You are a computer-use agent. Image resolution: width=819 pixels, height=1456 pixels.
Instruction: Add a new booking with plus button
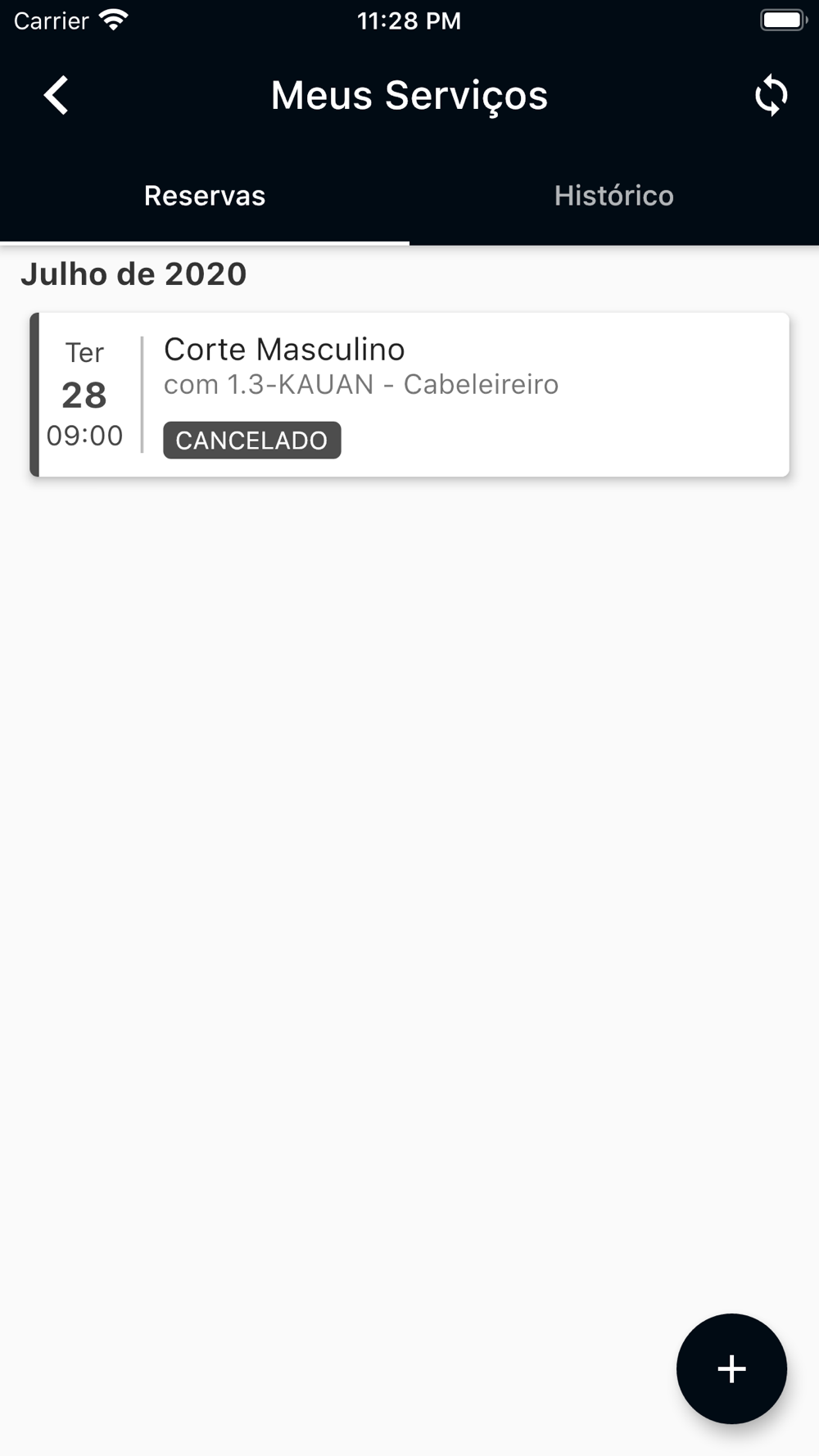(731, 1368)
